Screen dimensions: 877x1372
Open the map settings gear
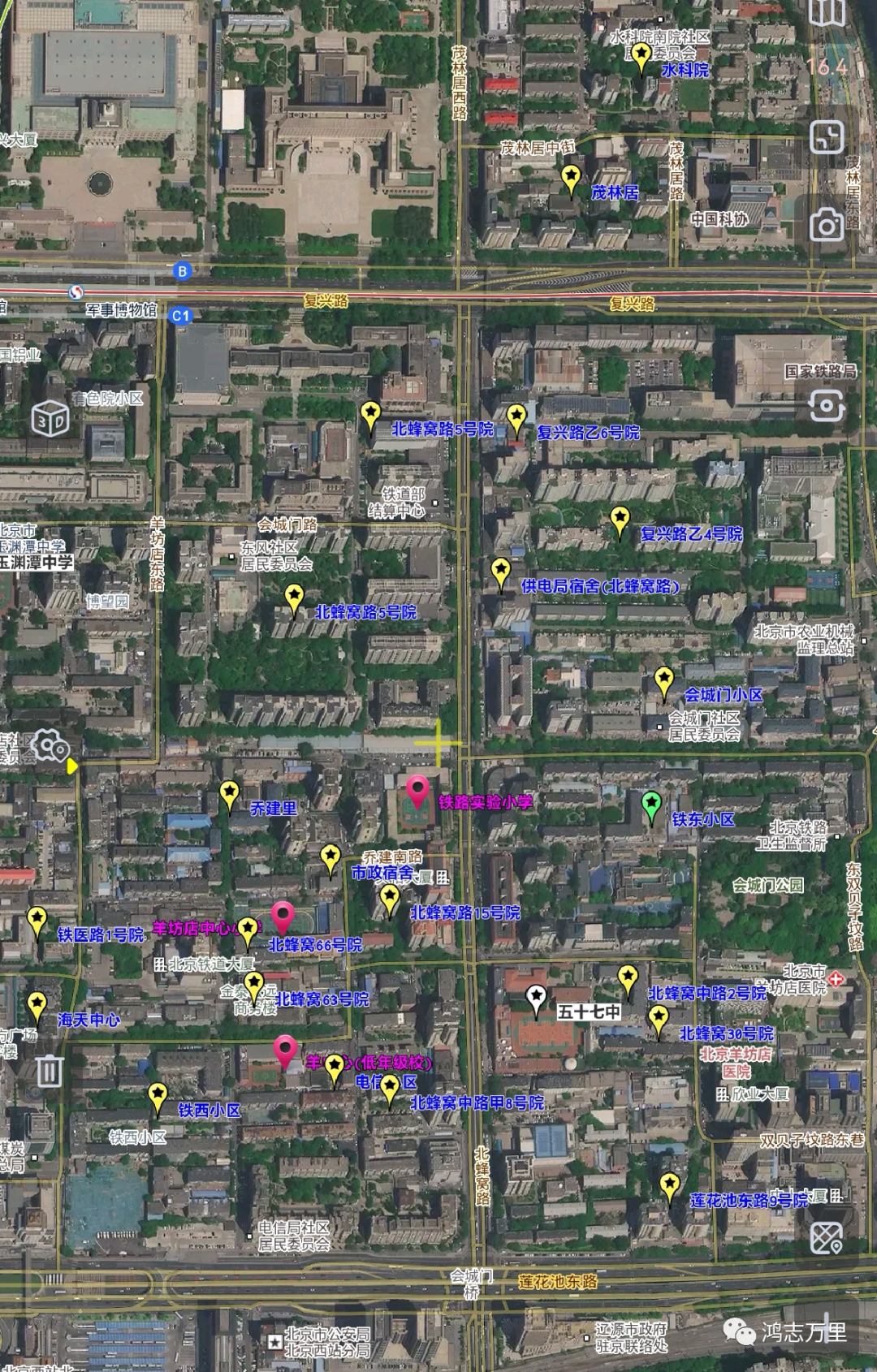click(x=49, y=746)
